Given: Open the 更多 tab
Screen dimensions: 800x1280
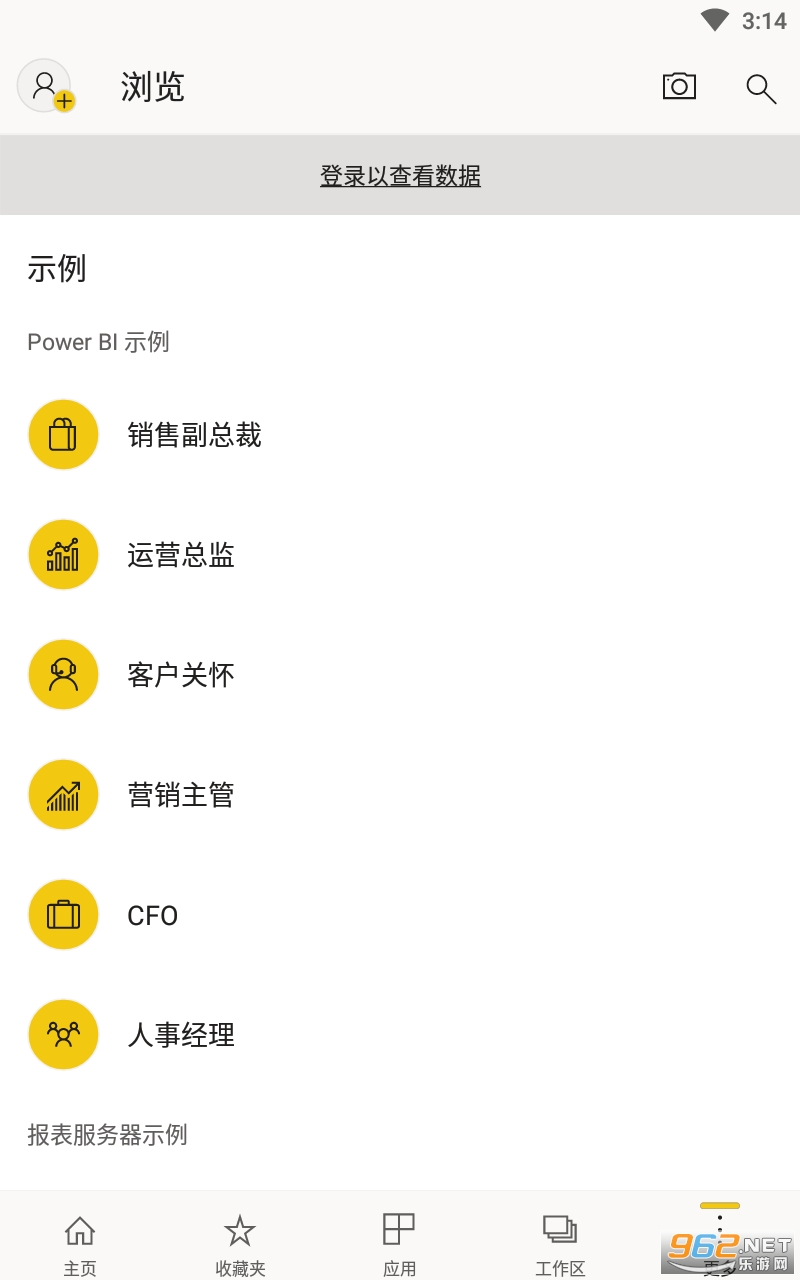Looking at the screenshot, I should tap(719, 1240).
